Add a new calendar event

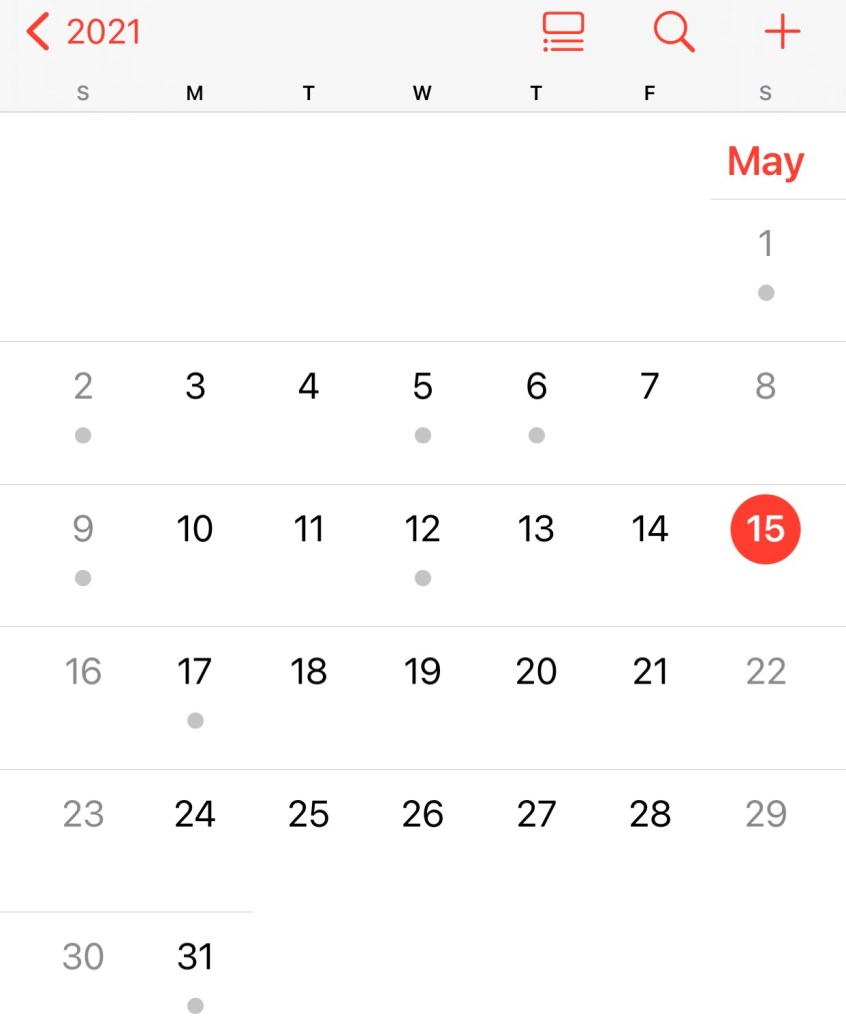coord(782,32)
